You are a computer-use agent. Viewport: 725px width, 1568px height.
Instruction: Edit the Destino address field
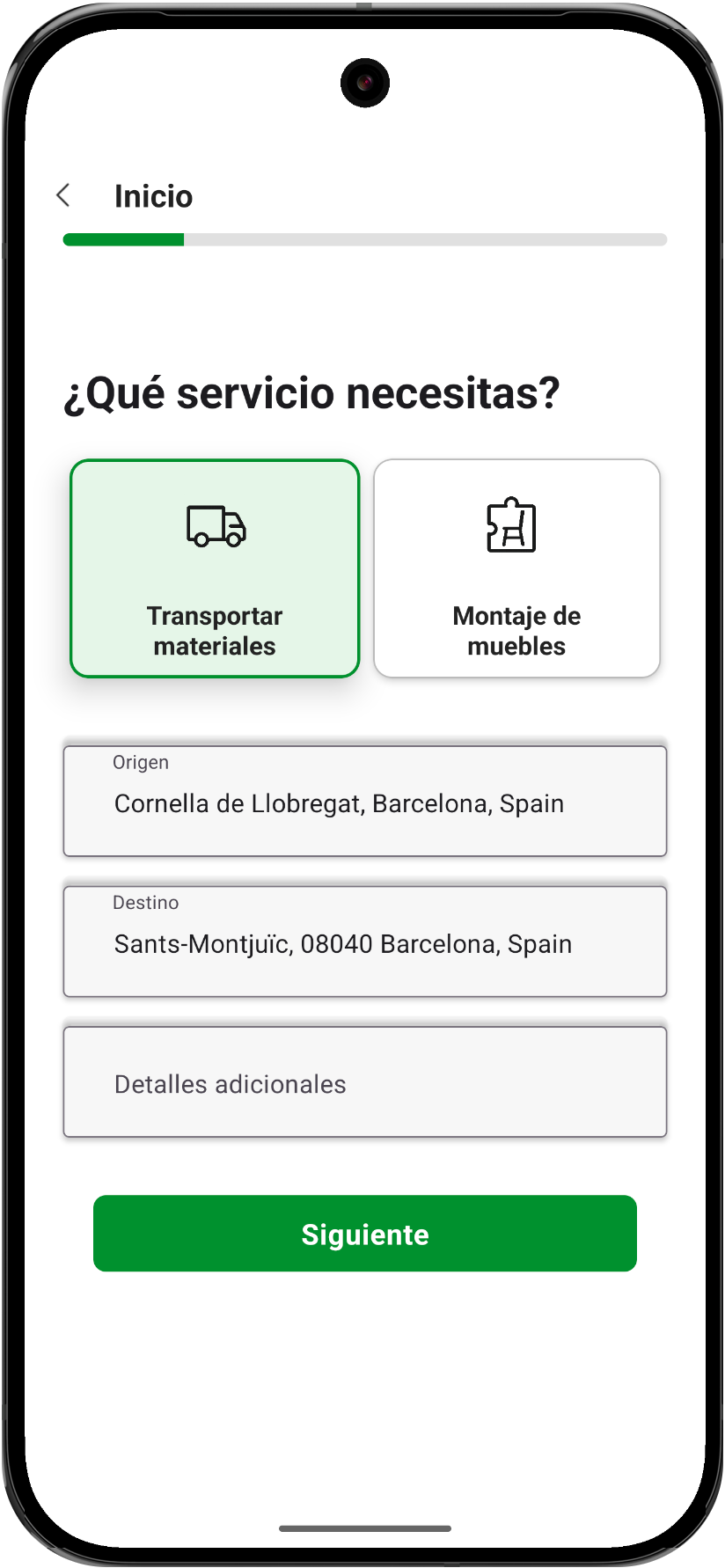[364, 942]
